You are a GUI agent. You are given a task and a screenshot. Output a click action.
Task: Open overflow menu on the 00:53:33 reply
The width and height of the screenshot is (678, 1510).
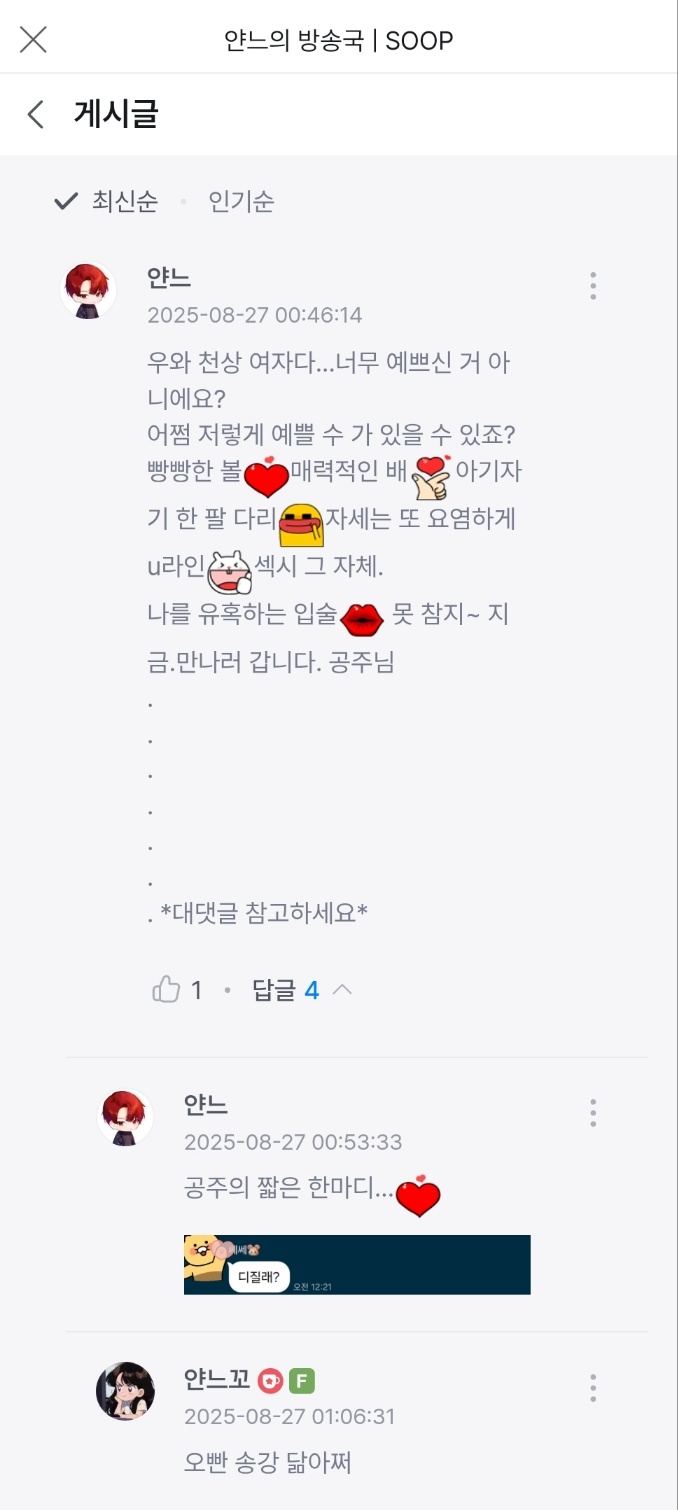[593, 1113]
